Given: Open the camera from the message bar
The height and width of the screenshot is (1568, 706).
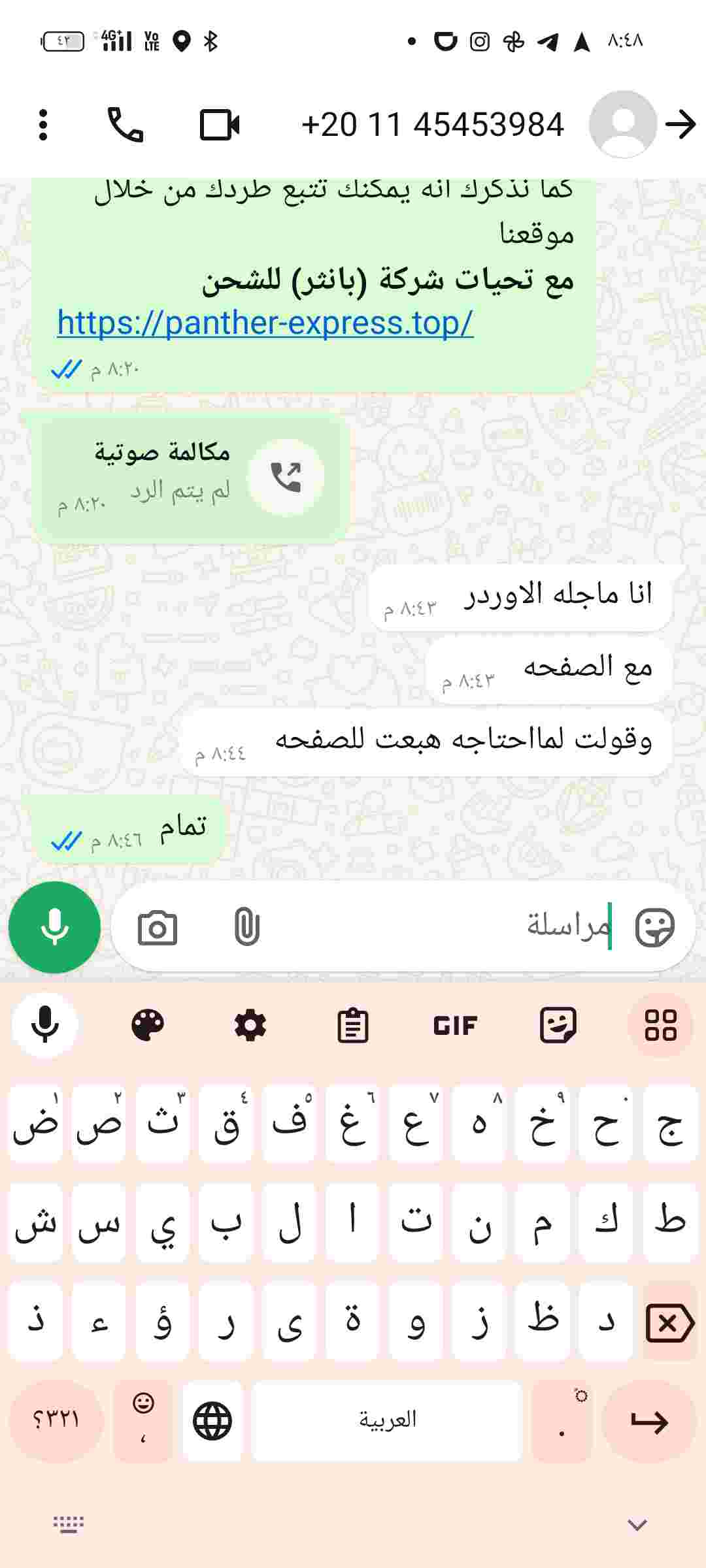Looking at the screenshot, I should pos(158,928).
